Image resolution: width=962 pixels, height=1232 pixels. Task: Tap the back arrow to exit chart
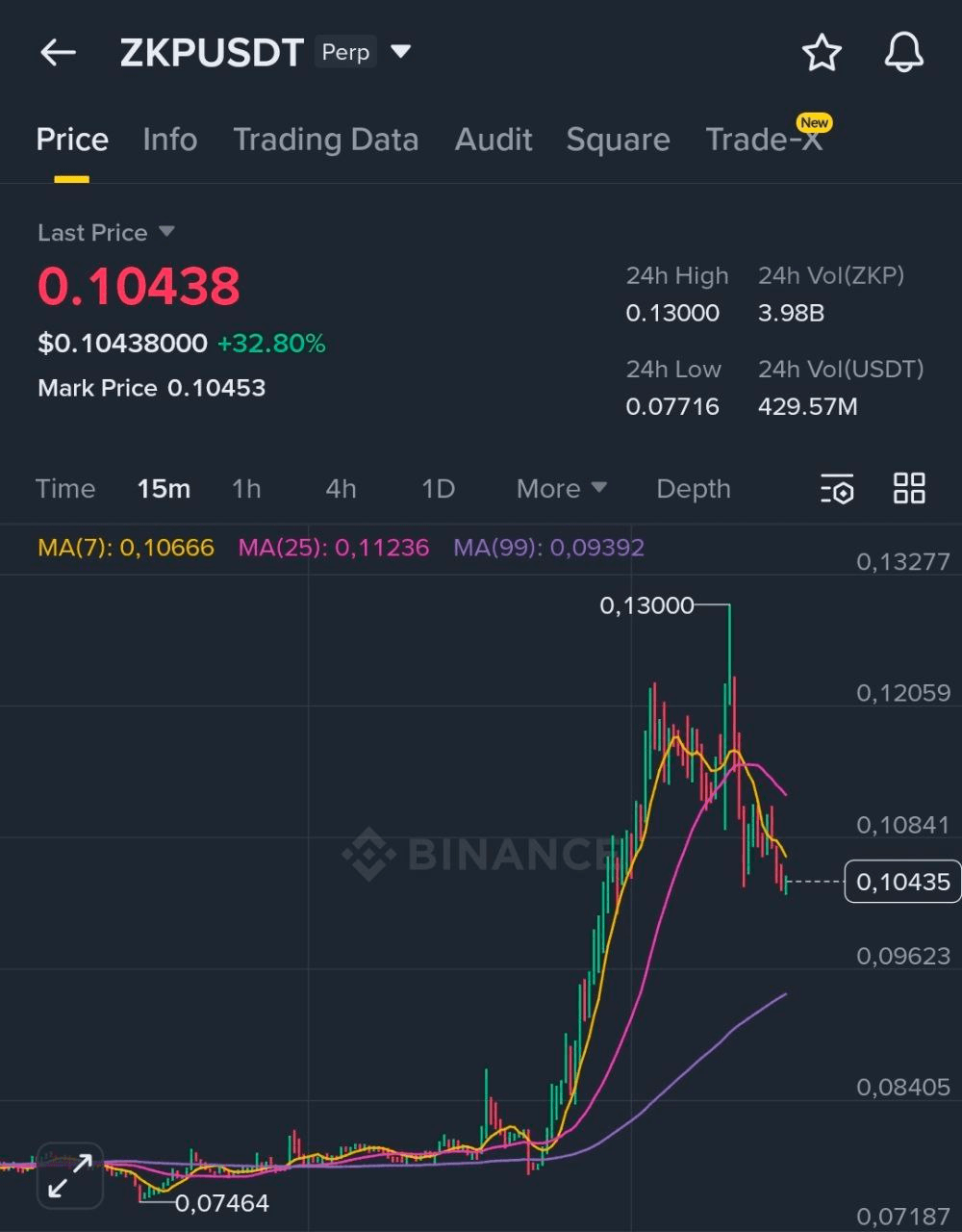(x=58, y=53)
